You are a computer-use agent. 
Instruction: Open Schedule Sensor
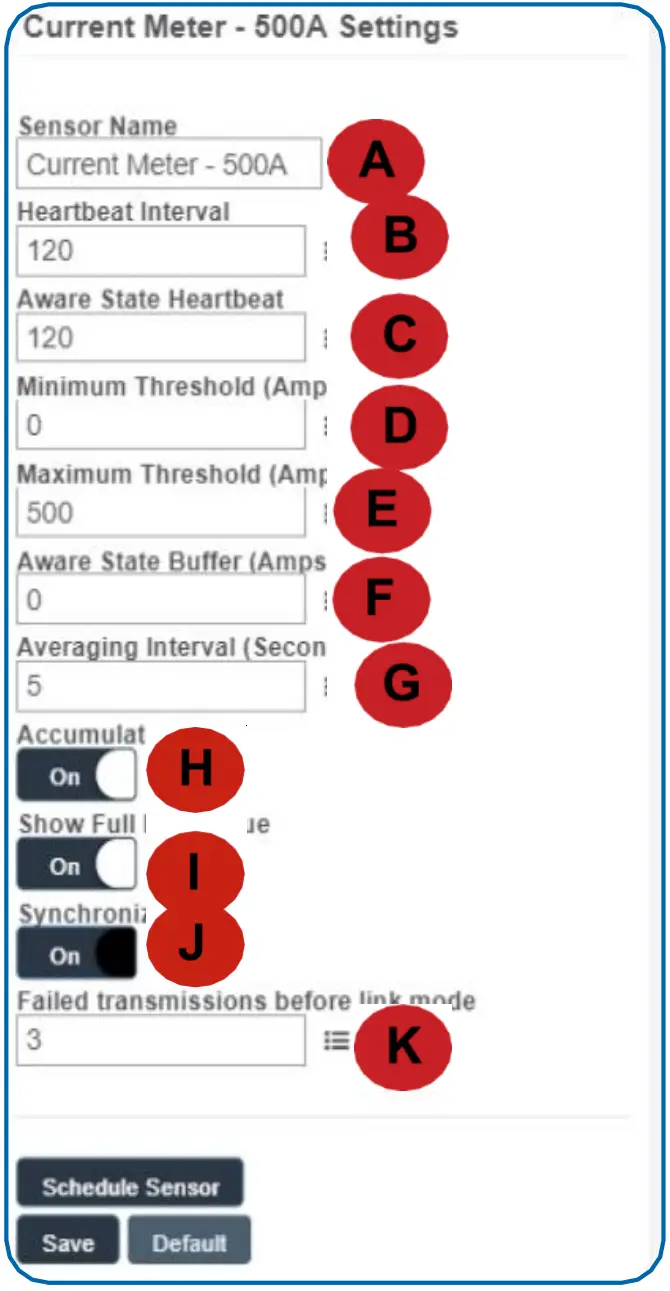click(130, 1186)
